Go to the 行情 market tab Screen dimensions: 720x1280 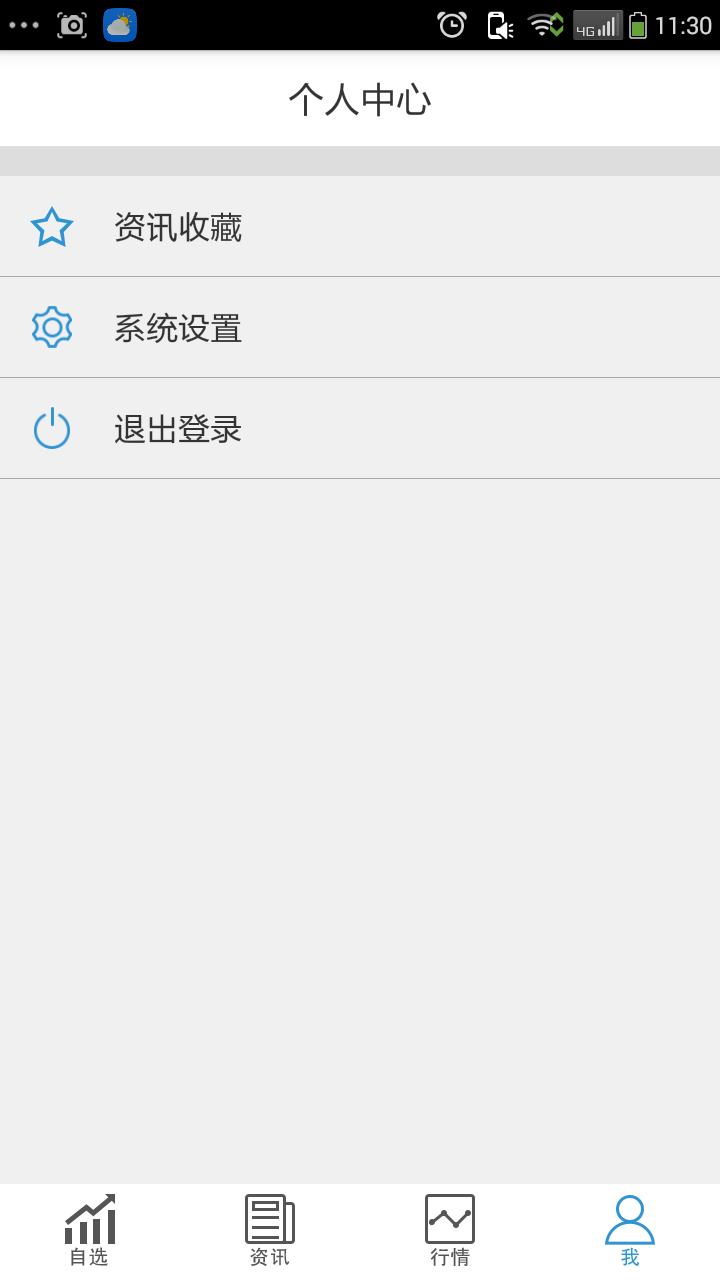tap(450, 1231)
